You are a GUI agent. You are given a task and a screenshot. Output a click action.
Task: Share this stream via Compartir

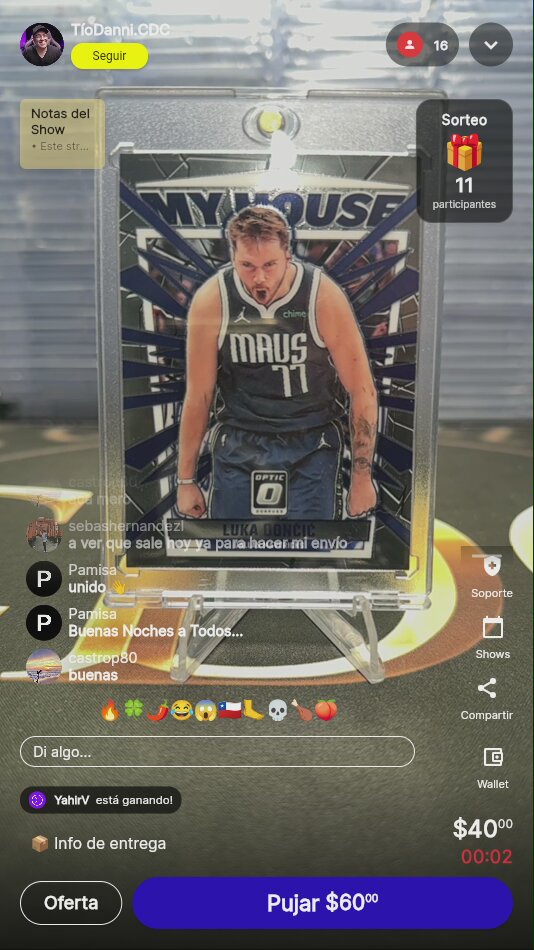point(487,699)
